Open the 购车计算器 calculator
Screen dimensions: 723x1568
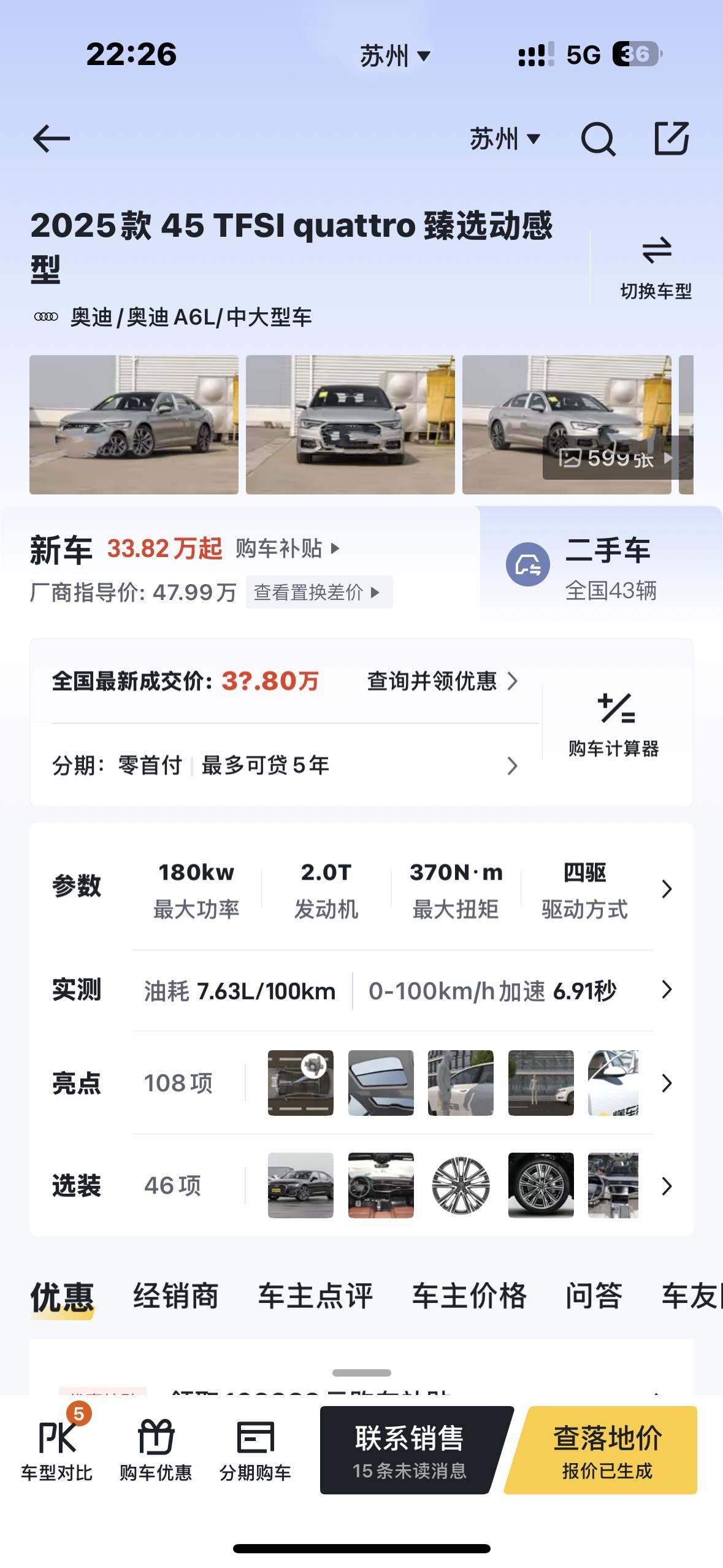pos(614,725)
